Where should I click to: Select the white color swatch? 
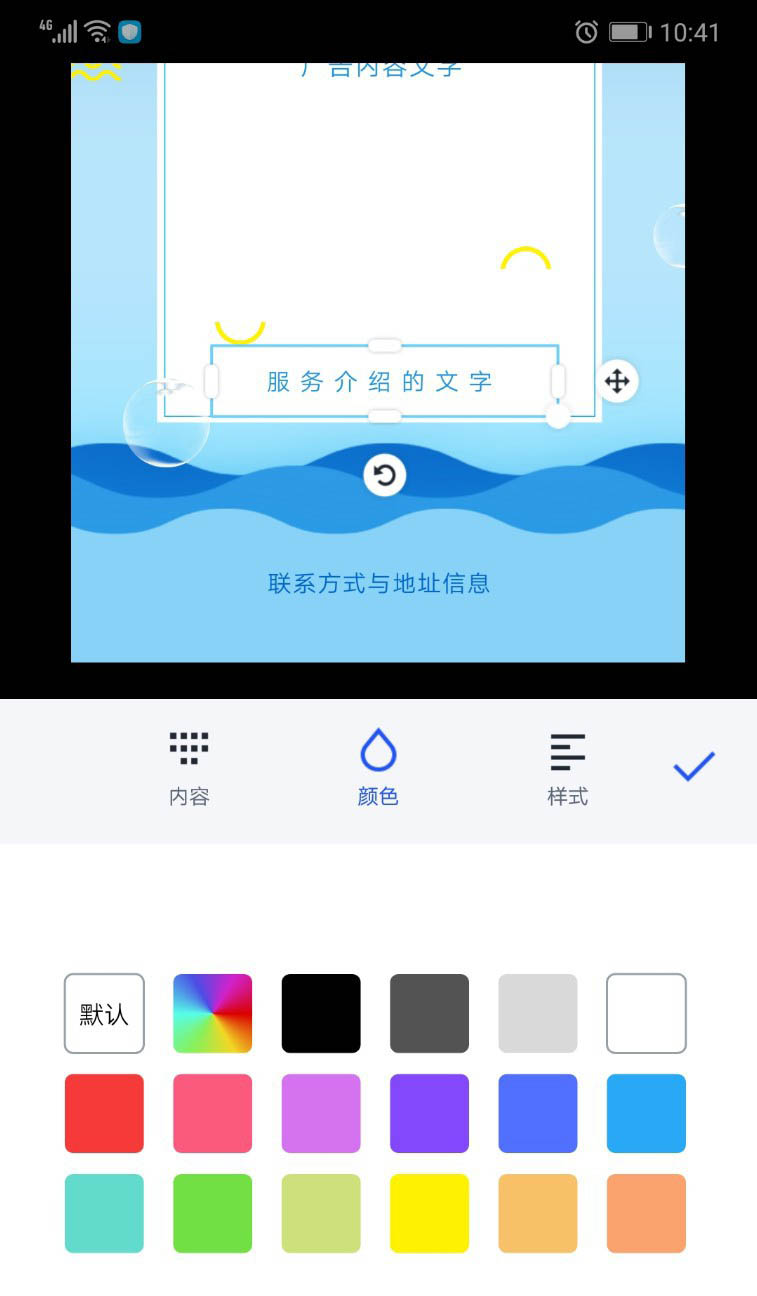pos(646,1013)
